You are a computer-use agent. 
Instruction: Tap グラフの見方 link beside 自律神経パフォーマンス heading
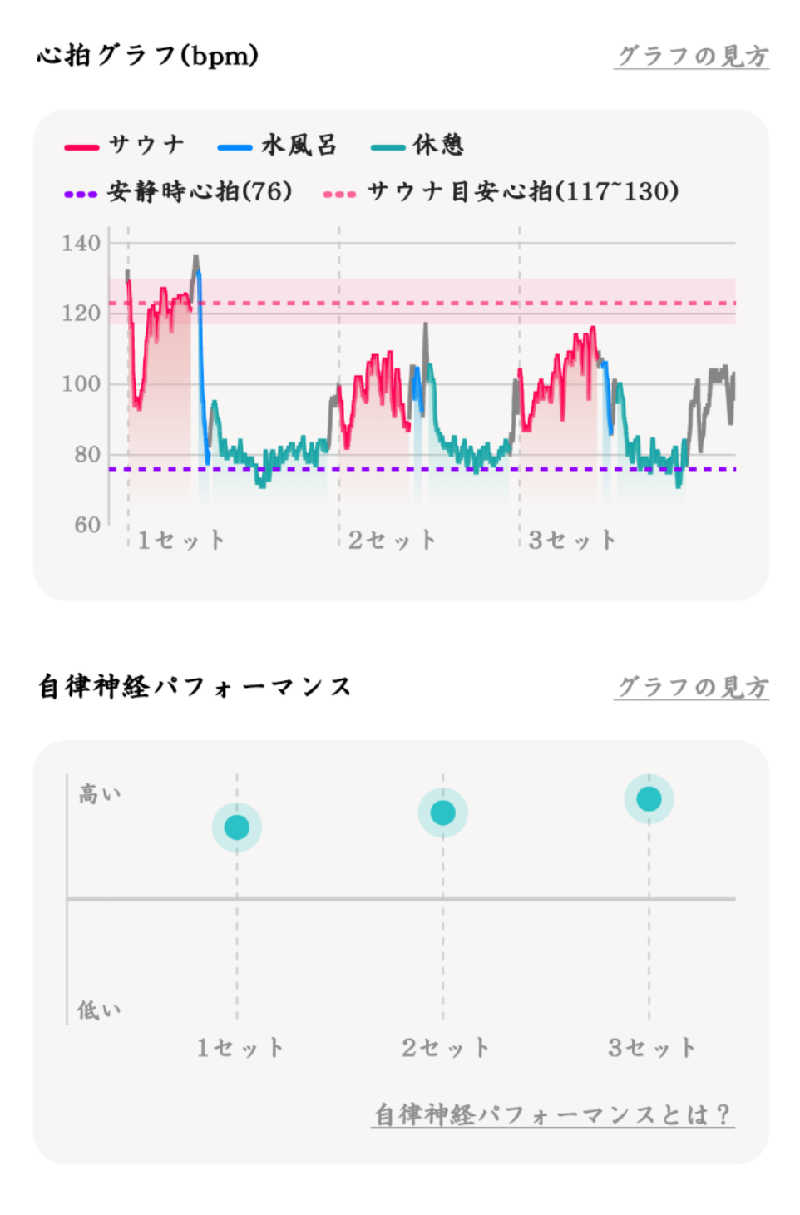[692, 687]
